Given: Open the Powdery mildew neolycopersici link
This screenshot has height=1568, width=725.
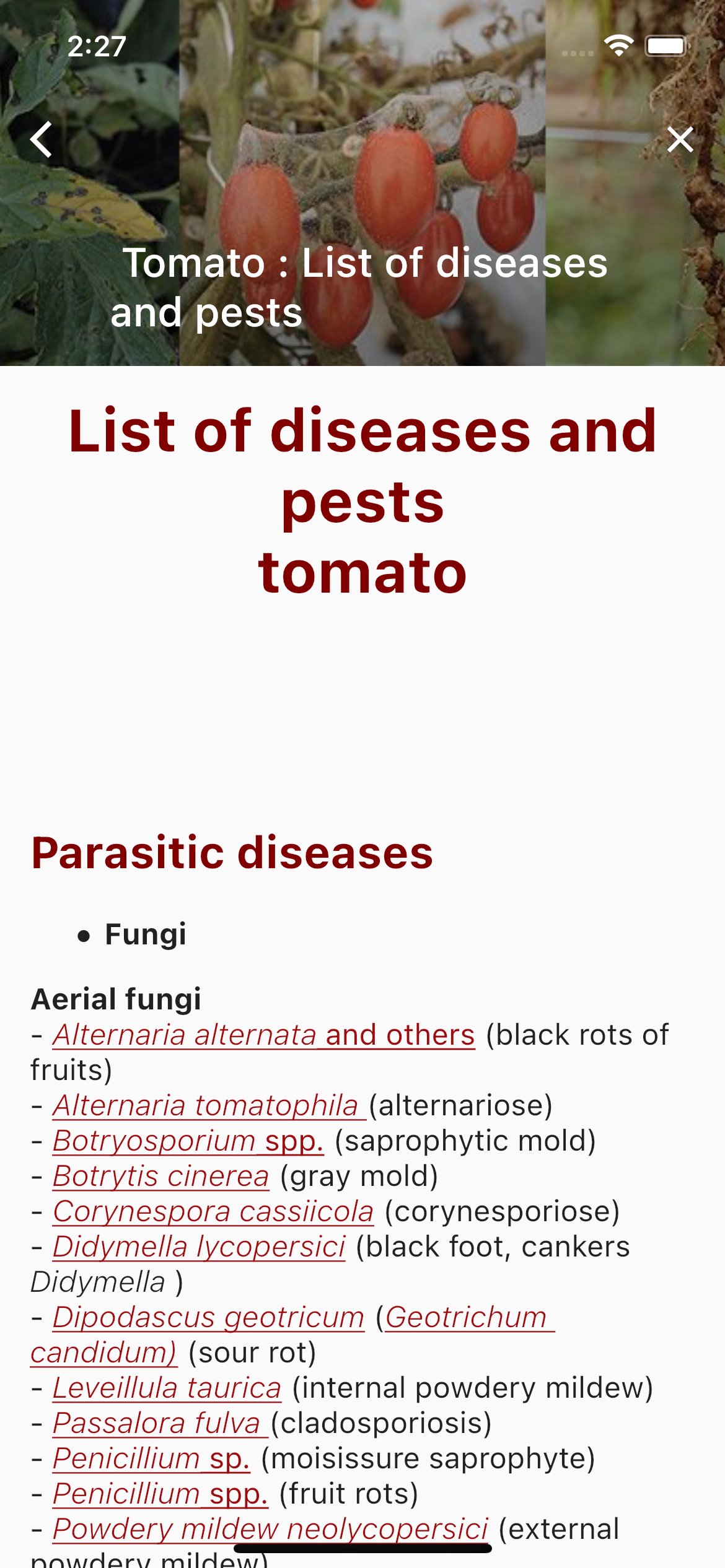Looking at the screenshot, I should click(270, 1528).
